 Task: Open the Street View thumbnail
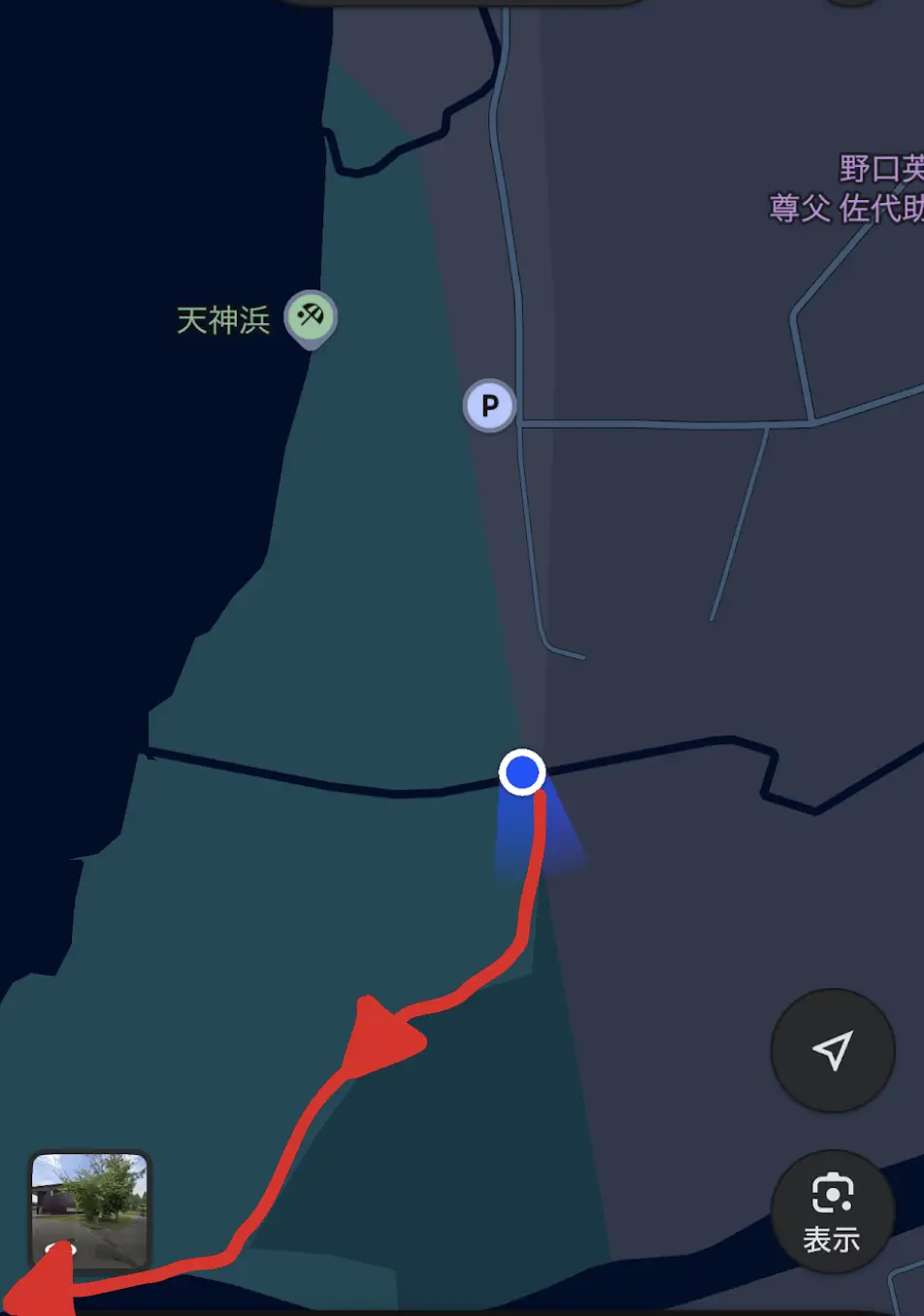[90, 1209]
